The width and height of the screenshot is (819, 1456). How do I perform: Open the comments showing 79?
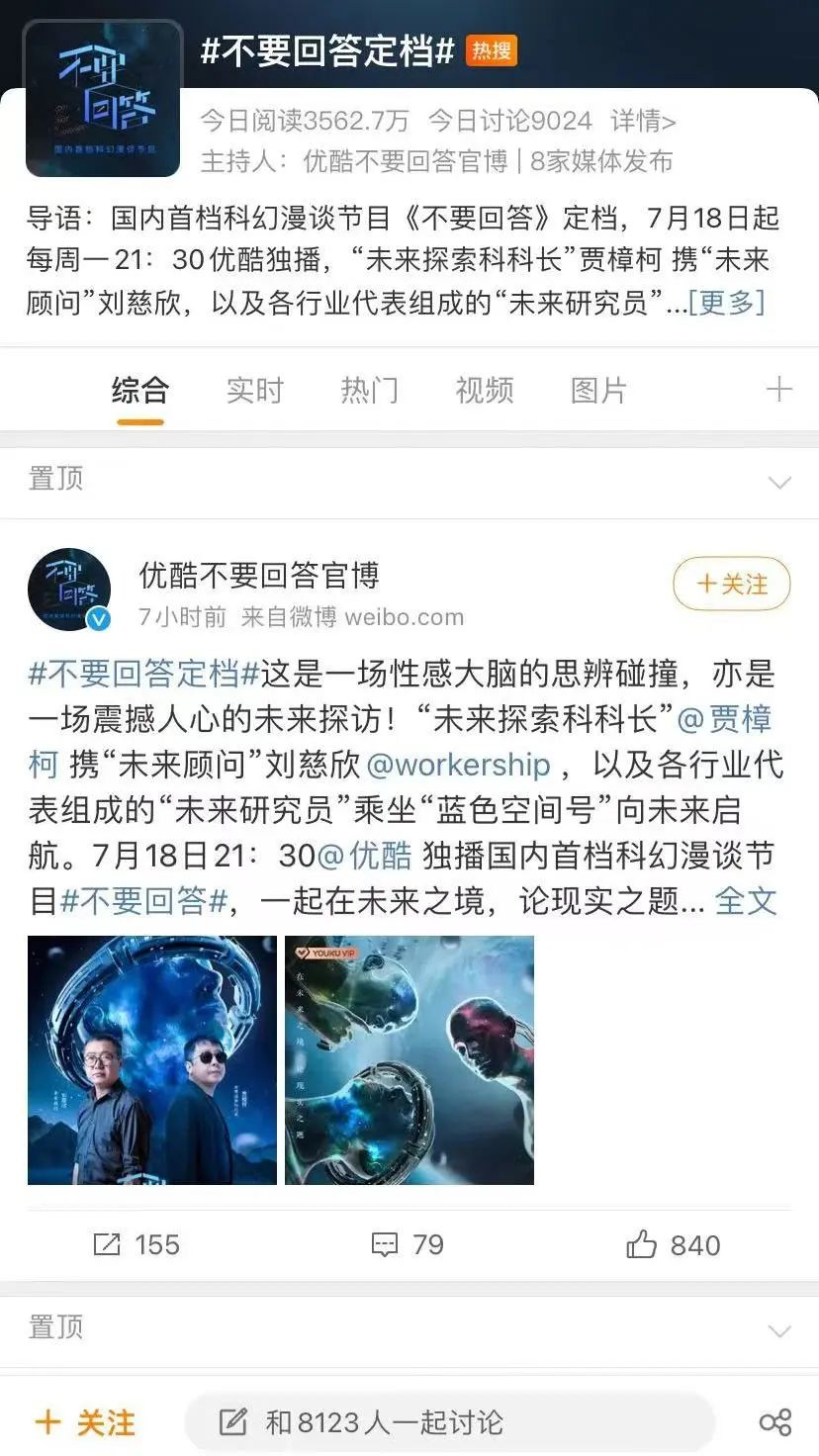coord(407,1244)
